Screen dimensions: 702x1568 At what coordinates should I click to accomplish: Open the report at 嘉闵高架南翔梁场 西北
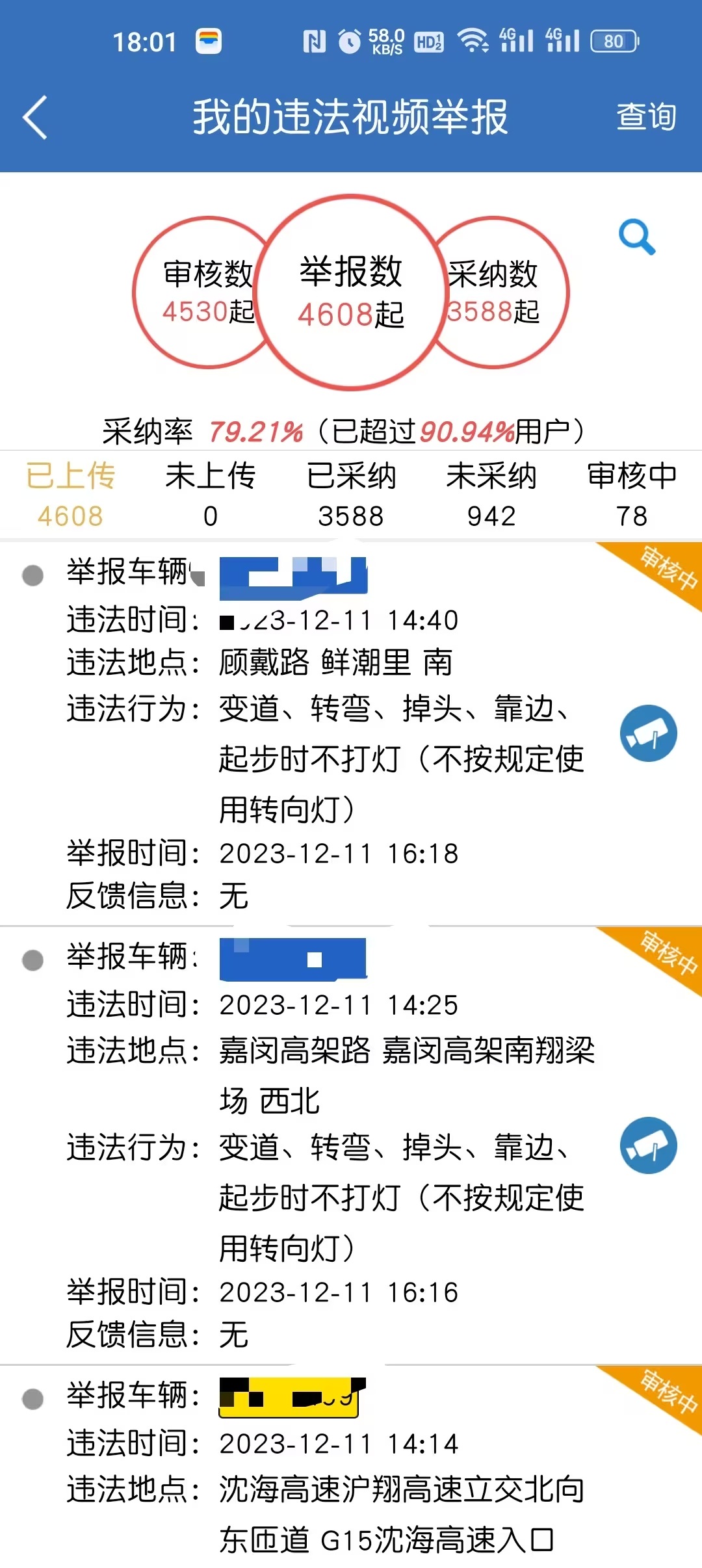[x=351, y=1145]
